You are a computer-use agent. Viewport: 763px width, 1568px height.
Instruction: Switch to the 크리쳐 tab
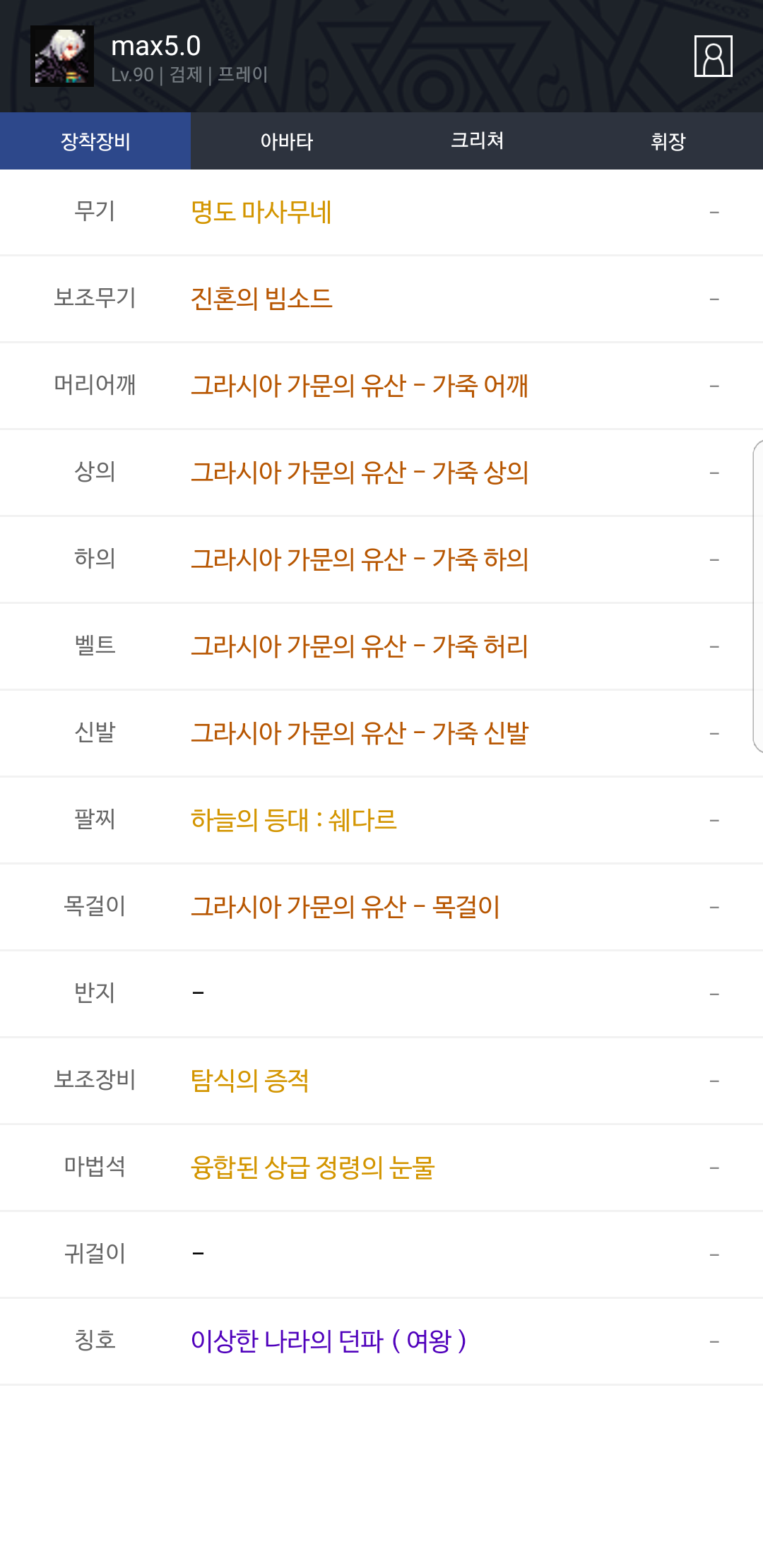[477, 141]
